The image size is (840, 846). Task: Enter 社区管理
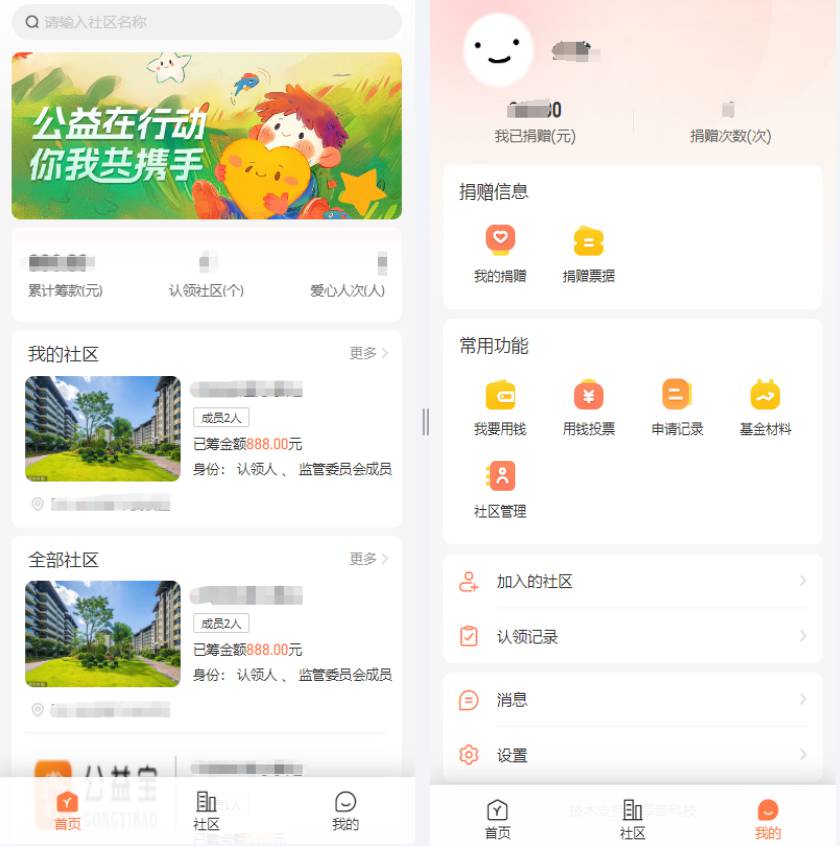click(500, 488)
